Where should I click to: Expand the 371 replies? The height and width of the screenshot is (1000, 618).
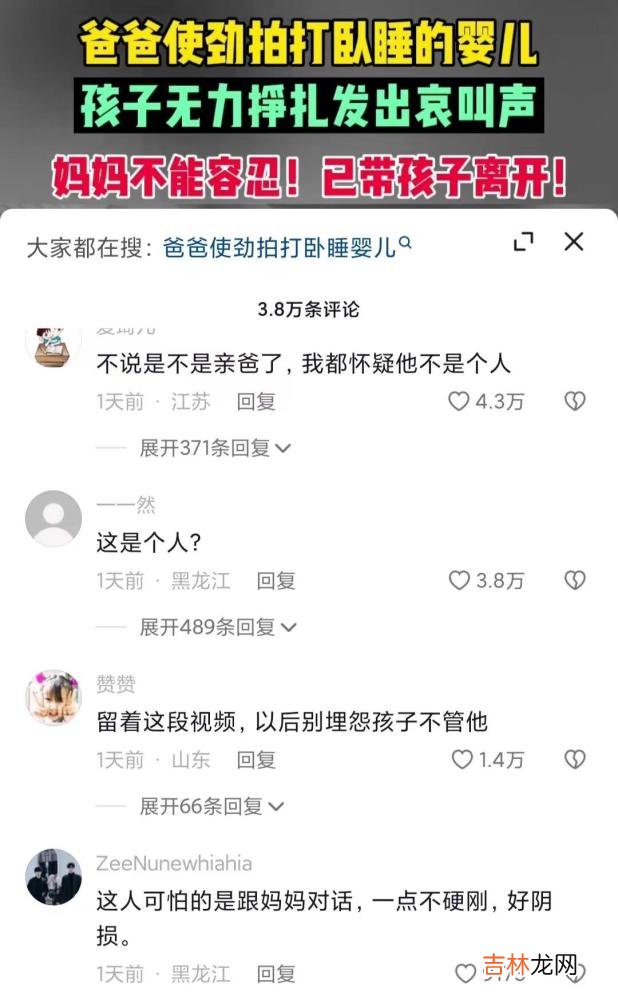214,448
